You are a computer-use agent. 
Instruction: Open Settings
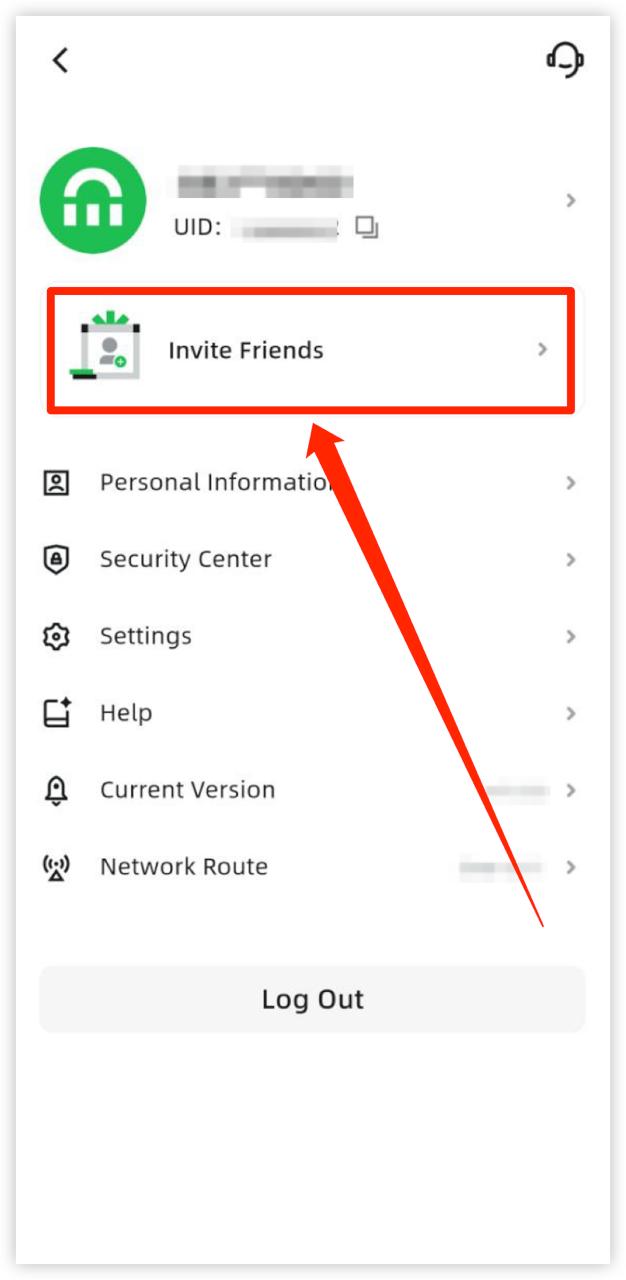click(312, 636)
